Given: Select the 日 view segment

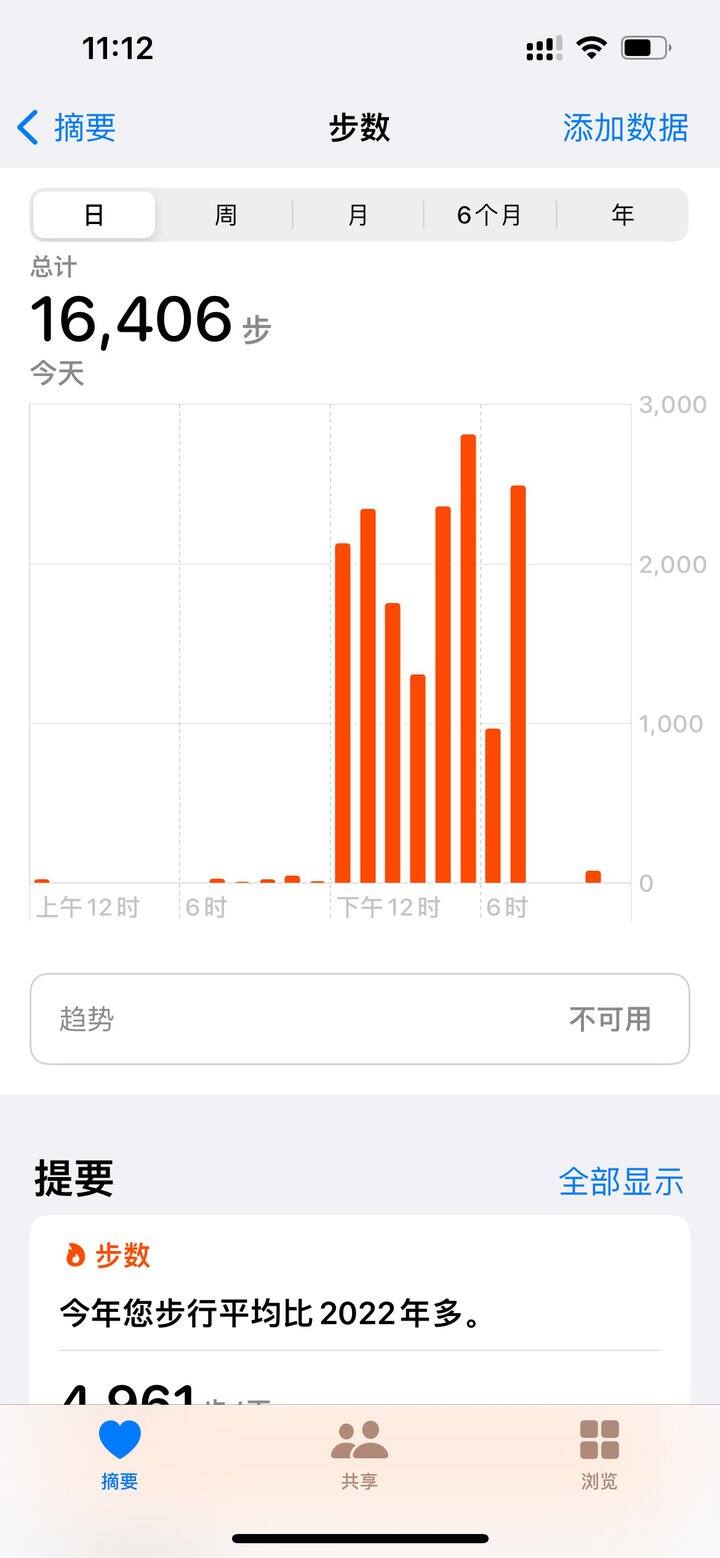Looking at the screenshot, I should tap(94, 215).
